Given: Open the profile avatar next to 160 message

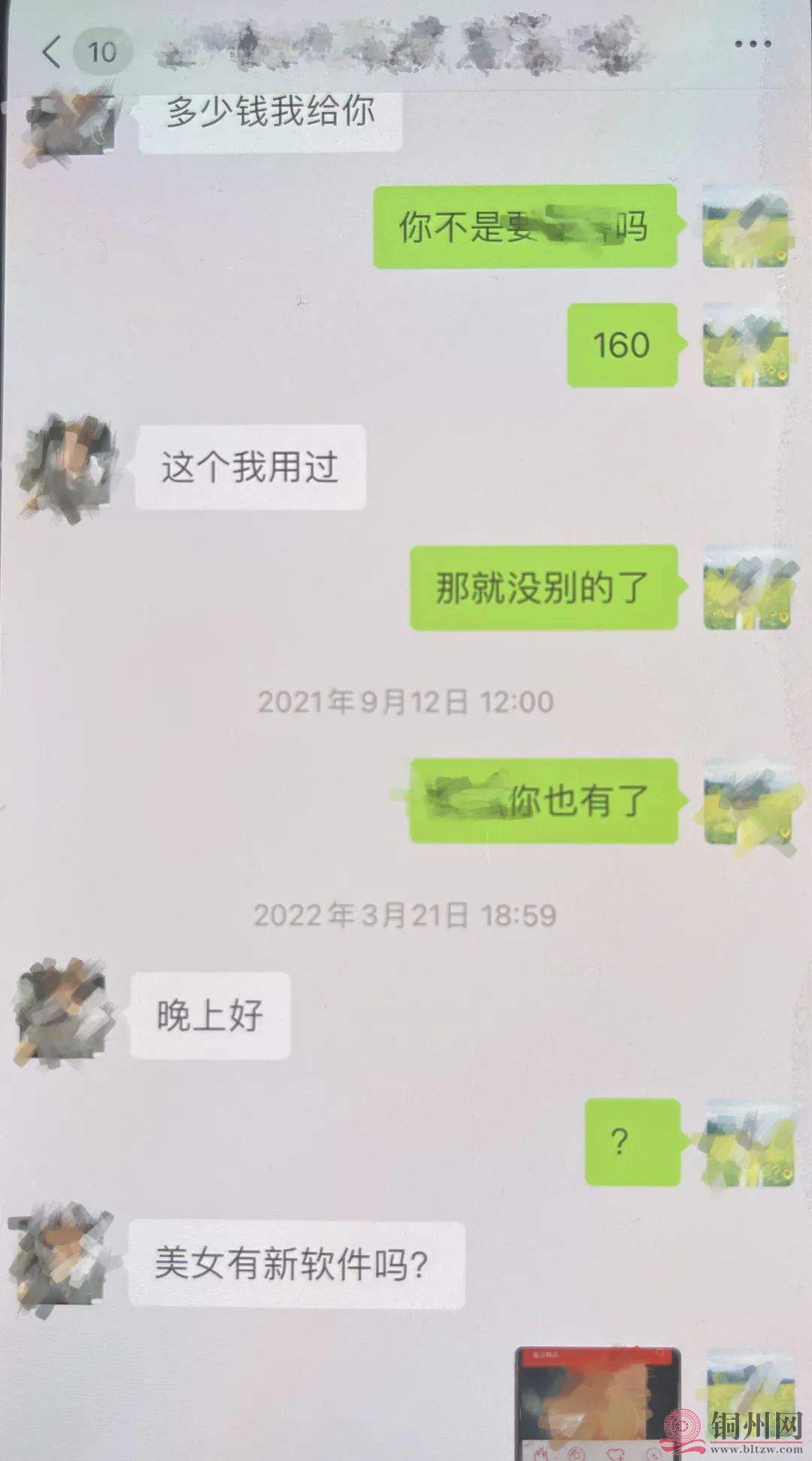Looking at the screenshot, I should tap(747, 346).
